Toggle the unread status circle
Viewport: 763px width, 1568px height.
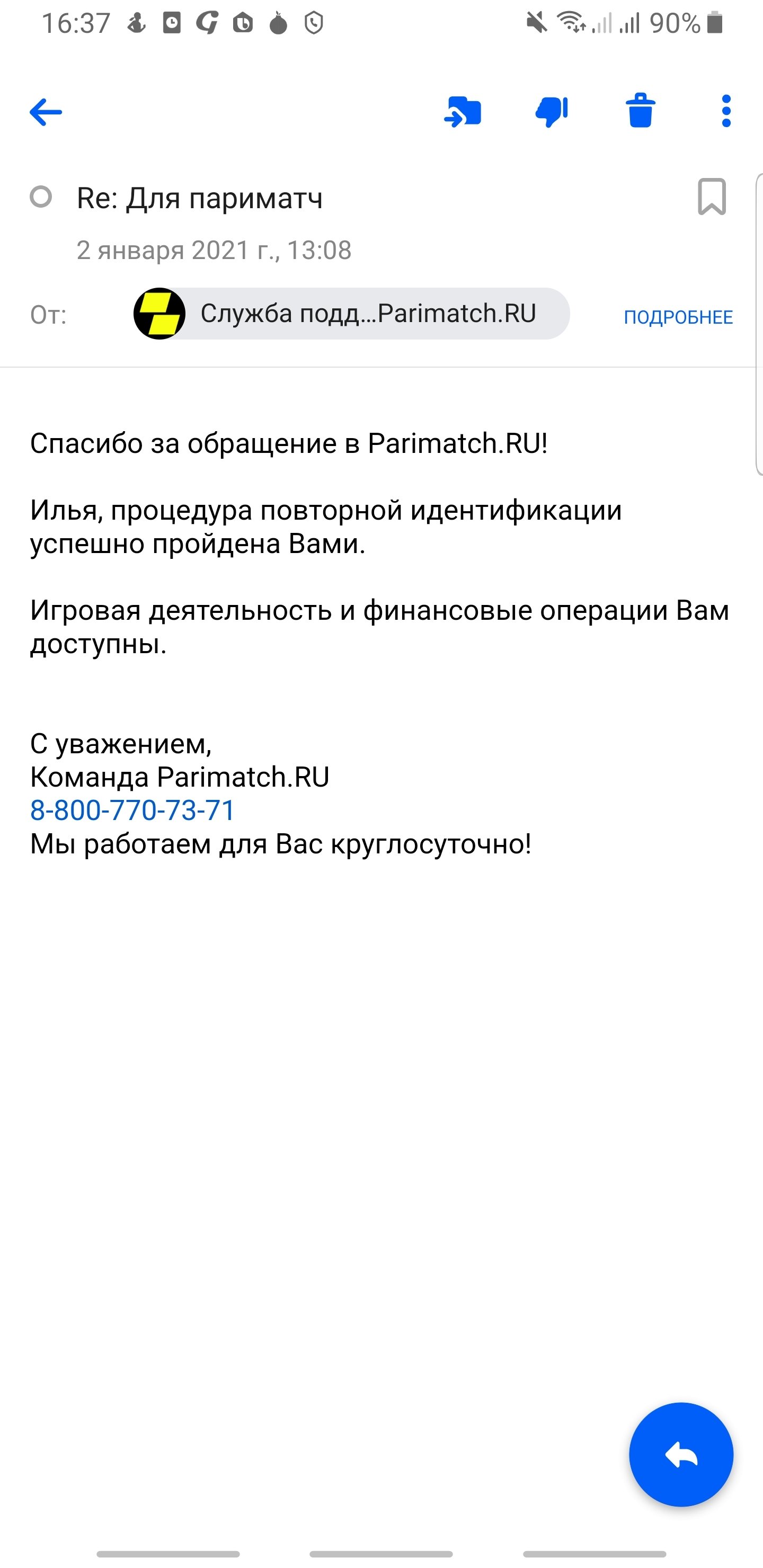coord(41,197)
